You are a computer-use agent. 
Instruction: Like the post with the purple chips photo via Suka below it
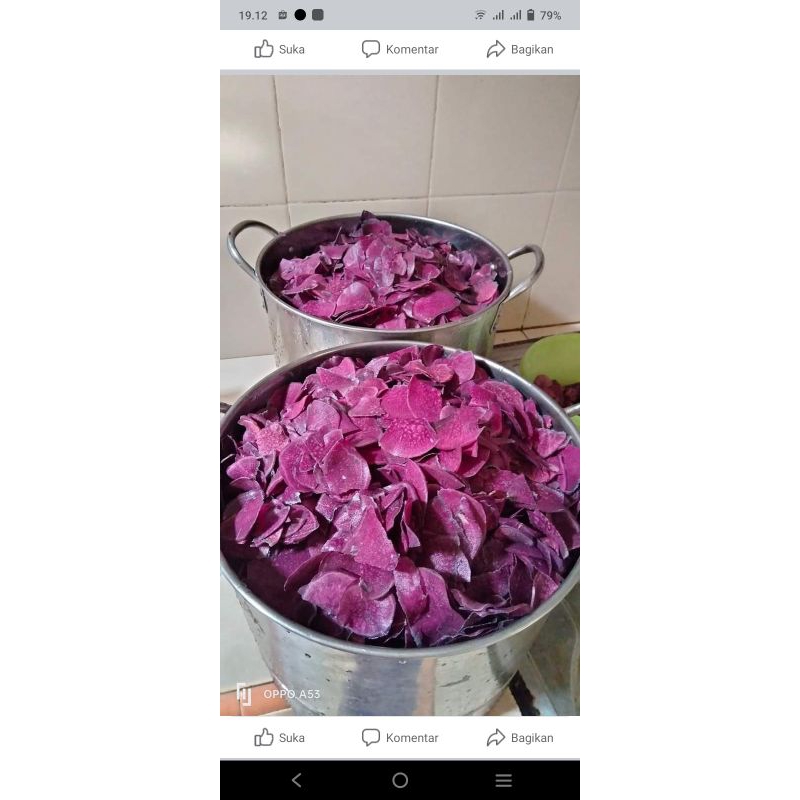pos(280,738)
